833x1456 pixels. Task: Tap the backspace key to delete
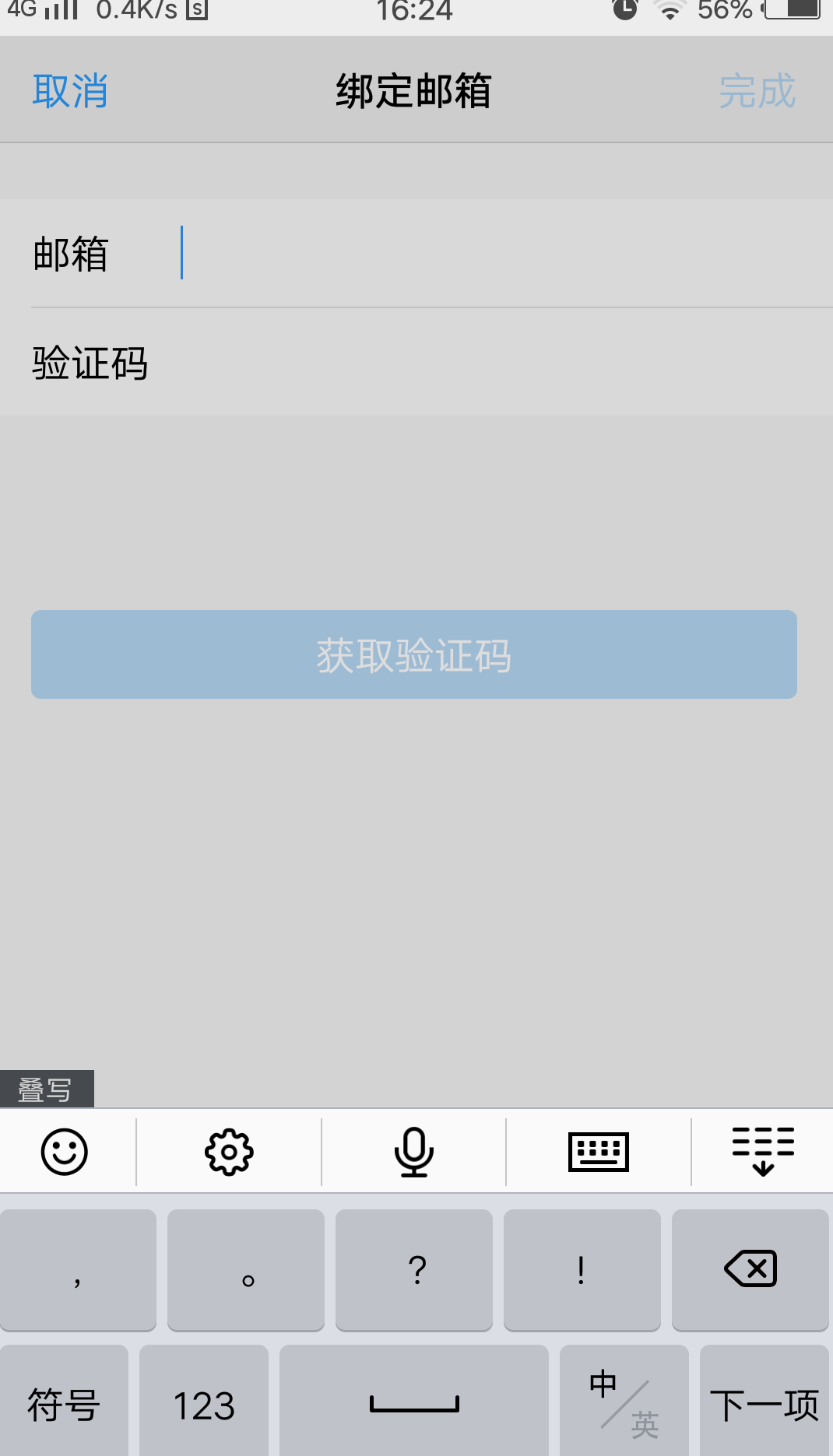tap(750, 1269)
